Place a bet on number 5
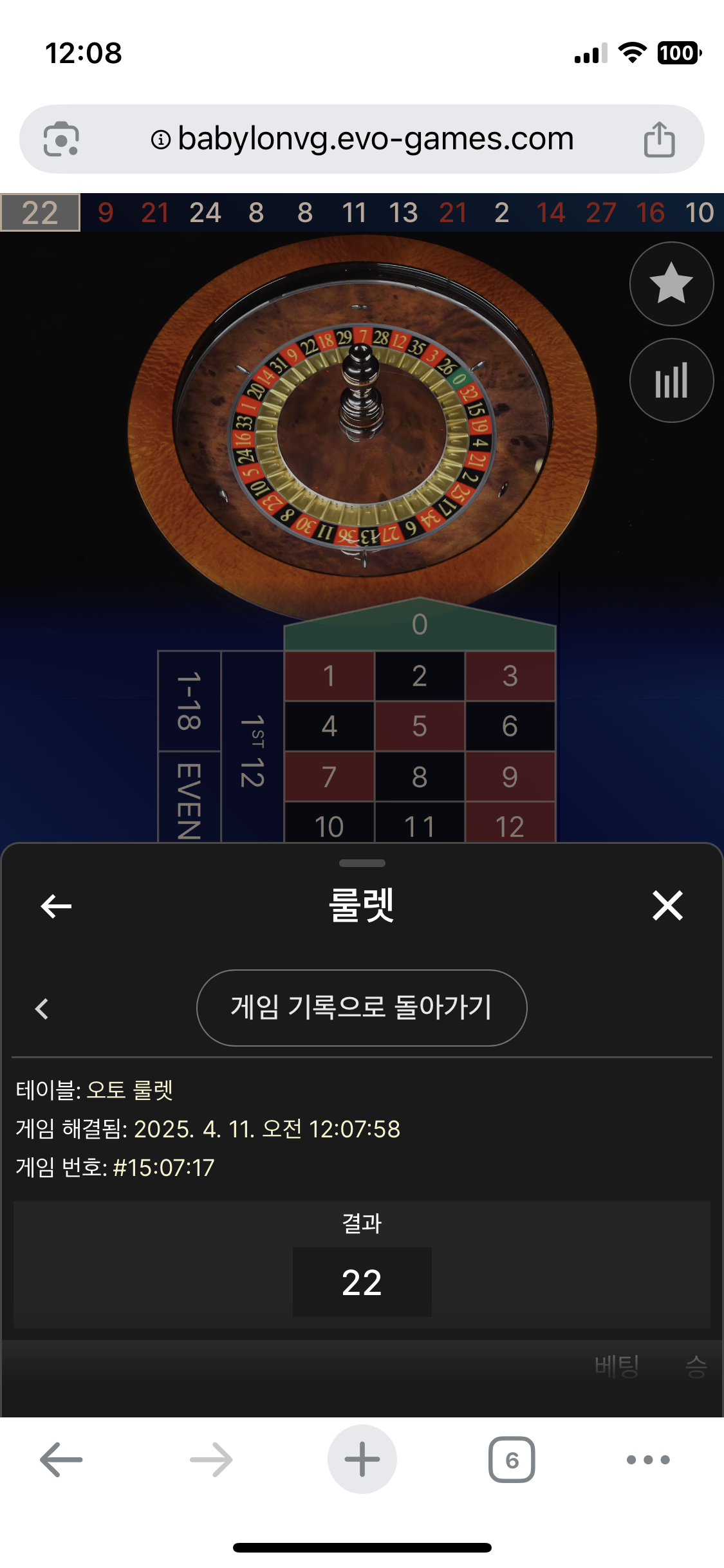Screen dimensions: 724x1568 coord(420,726)
